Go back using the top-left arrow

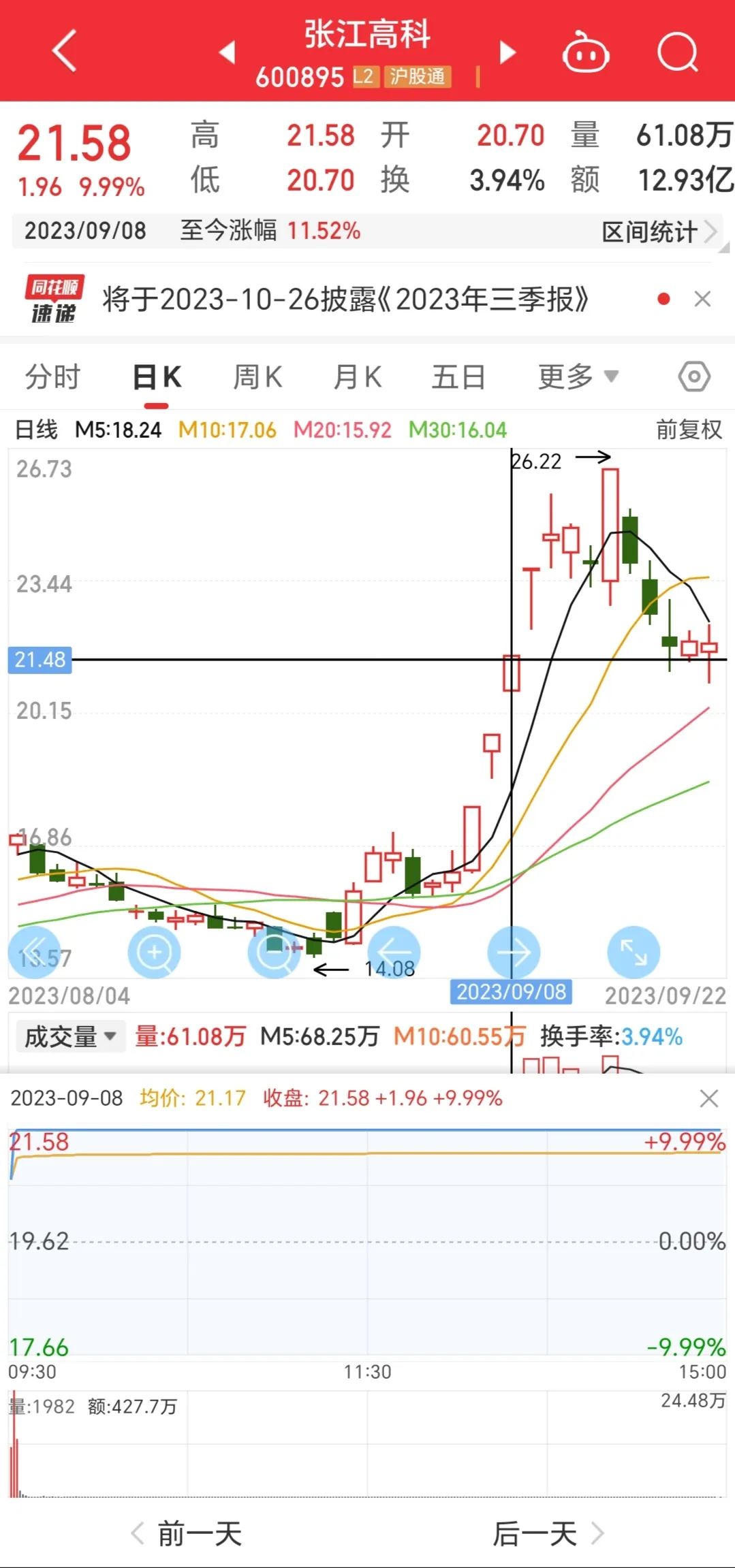coord(65,51)
